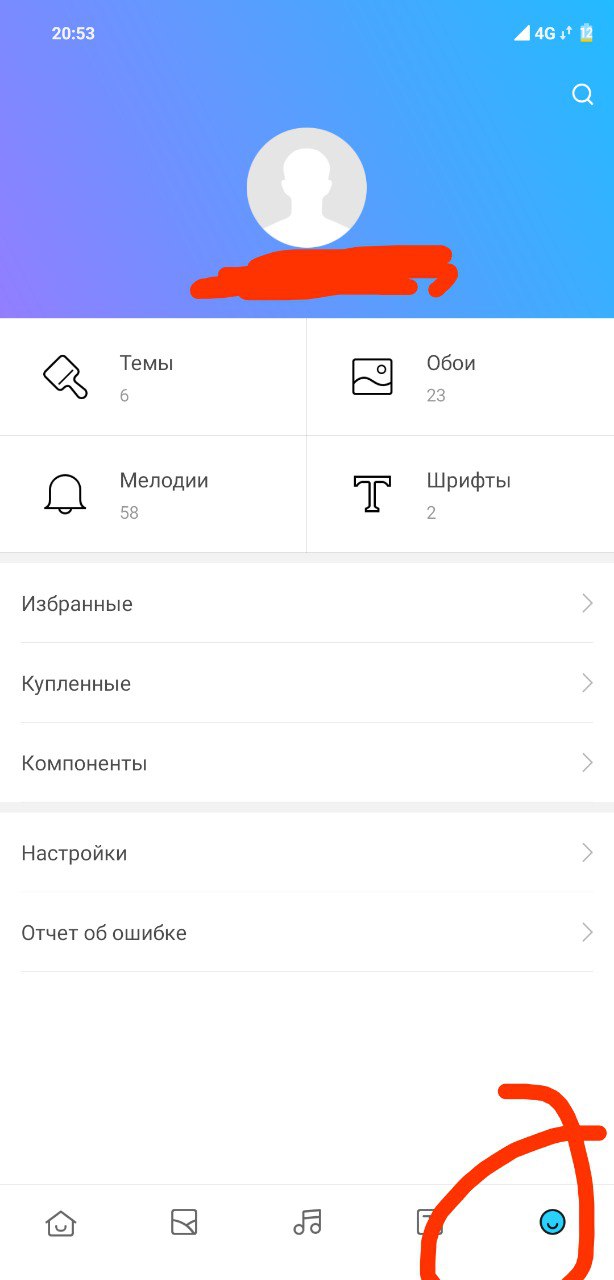Switch to the home tab

pos(61,1222)
